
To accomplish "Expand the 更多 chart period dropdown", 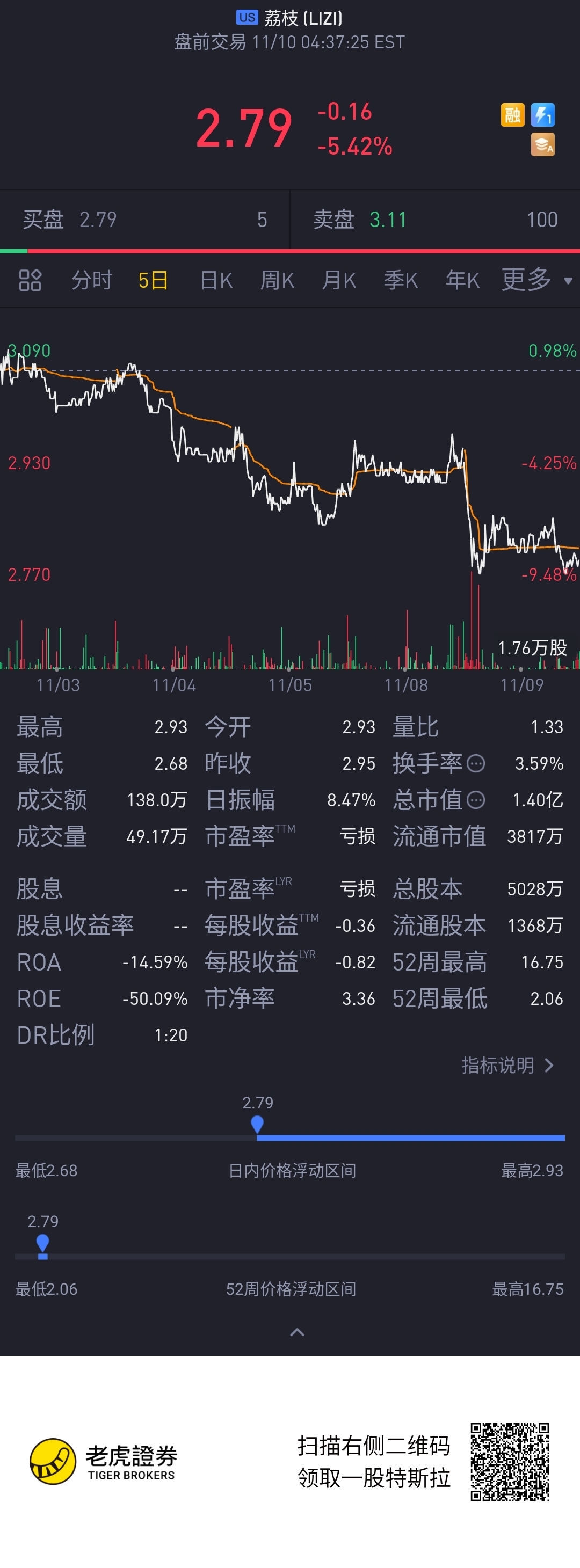I will [x=536, y=280].
